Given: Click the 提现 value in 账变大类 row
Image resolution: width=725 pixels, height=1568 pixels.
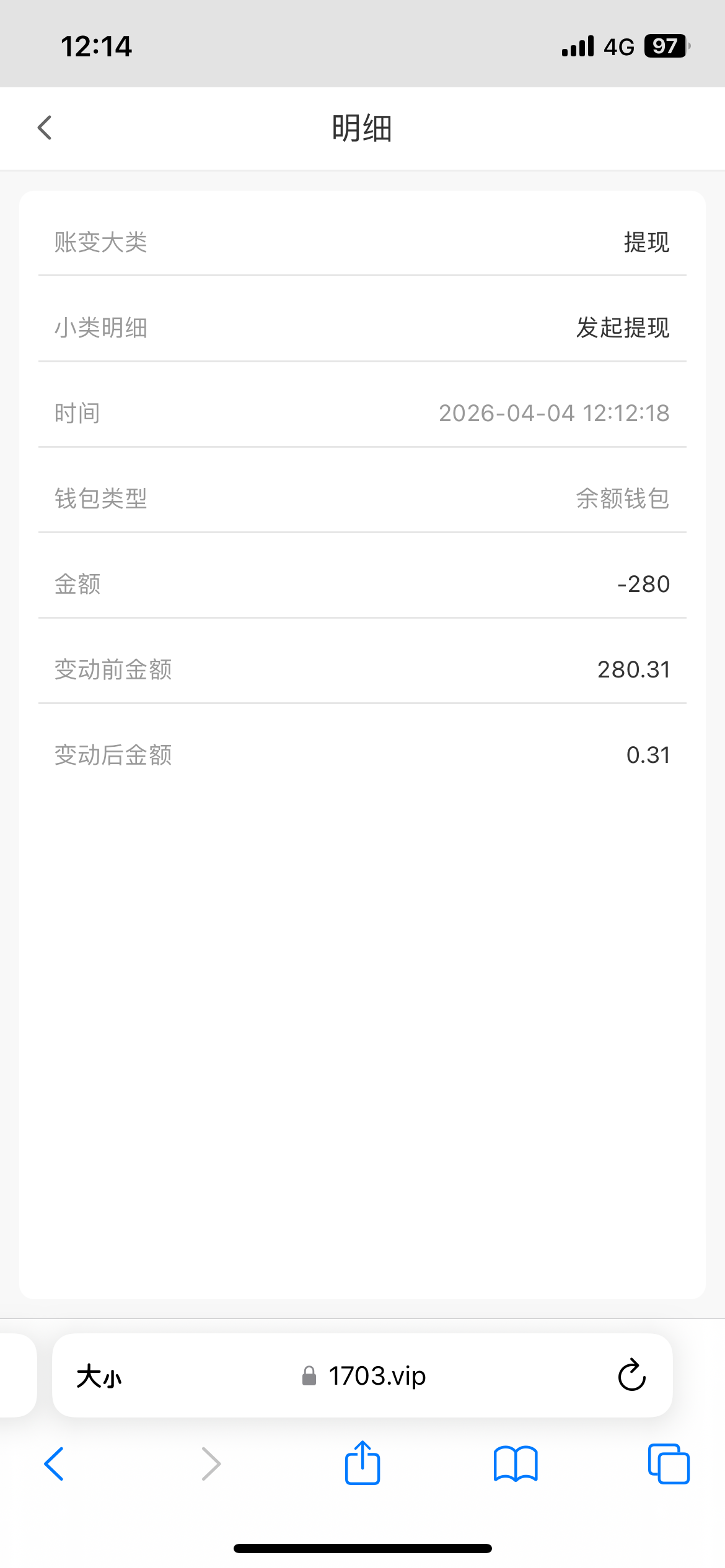Looking at the screenshot, I should (x=646, y=243).
